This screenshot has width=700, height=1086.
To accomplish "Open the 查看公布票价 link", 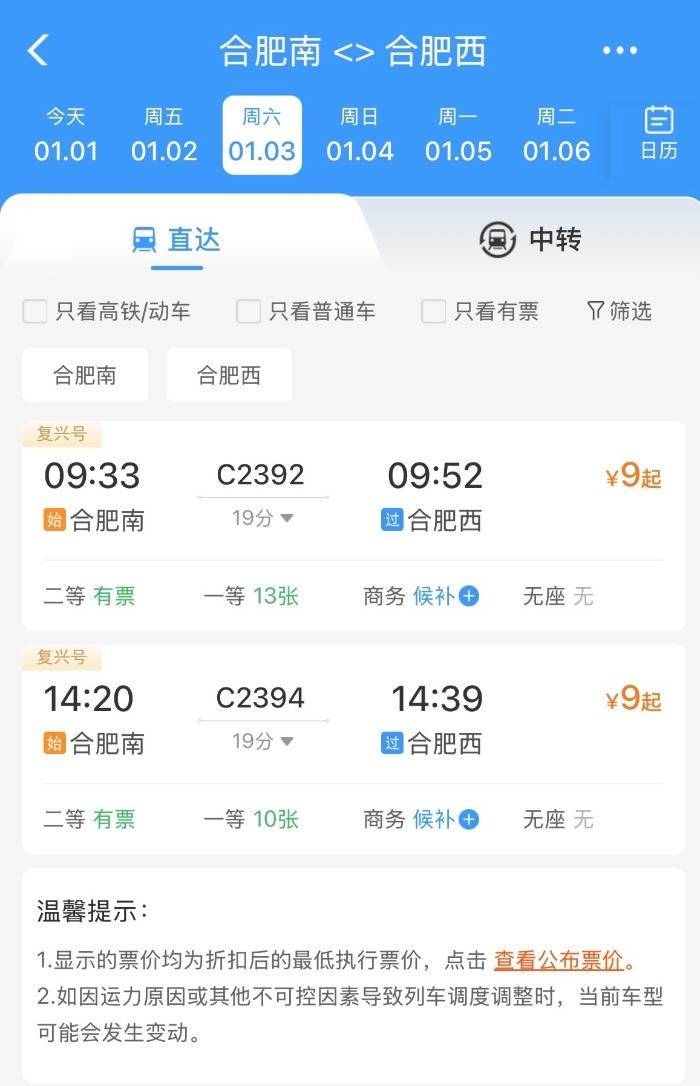I will click(559, 961).
